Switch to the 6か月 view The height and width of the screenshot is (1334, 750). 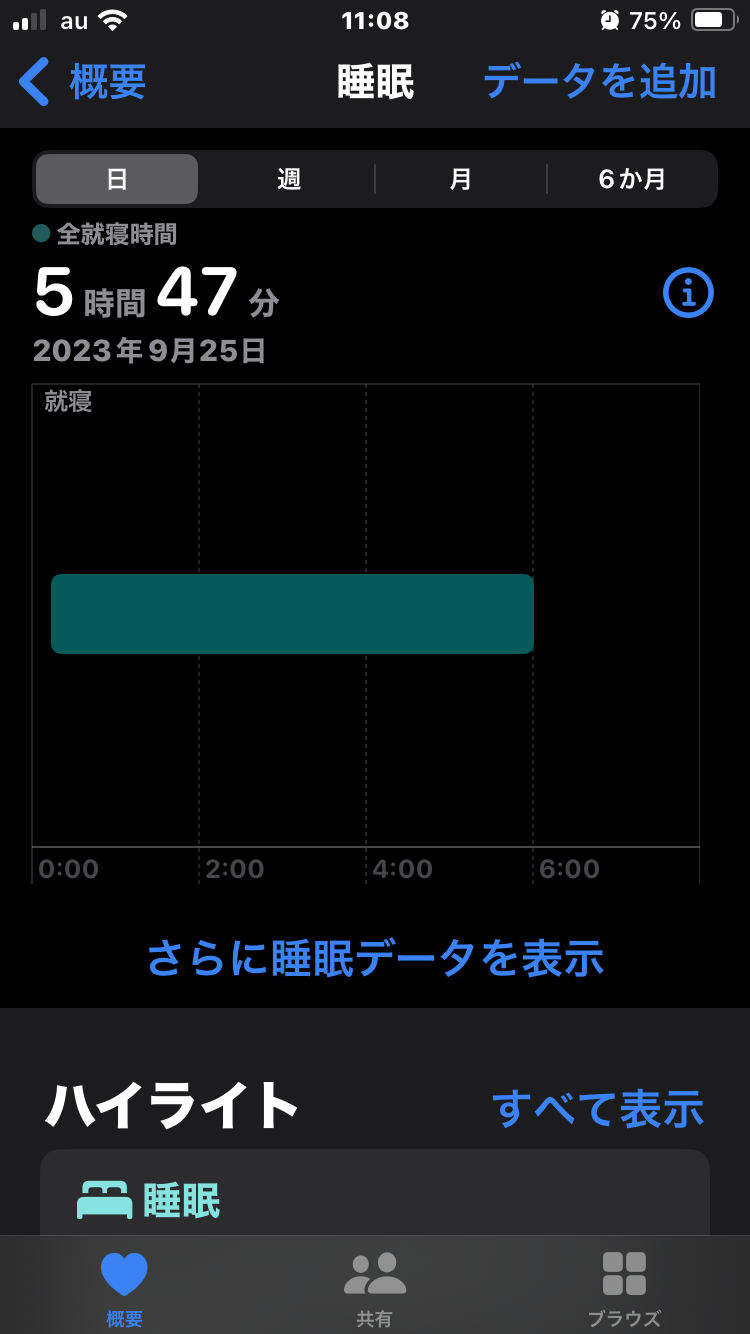[632, 179]
